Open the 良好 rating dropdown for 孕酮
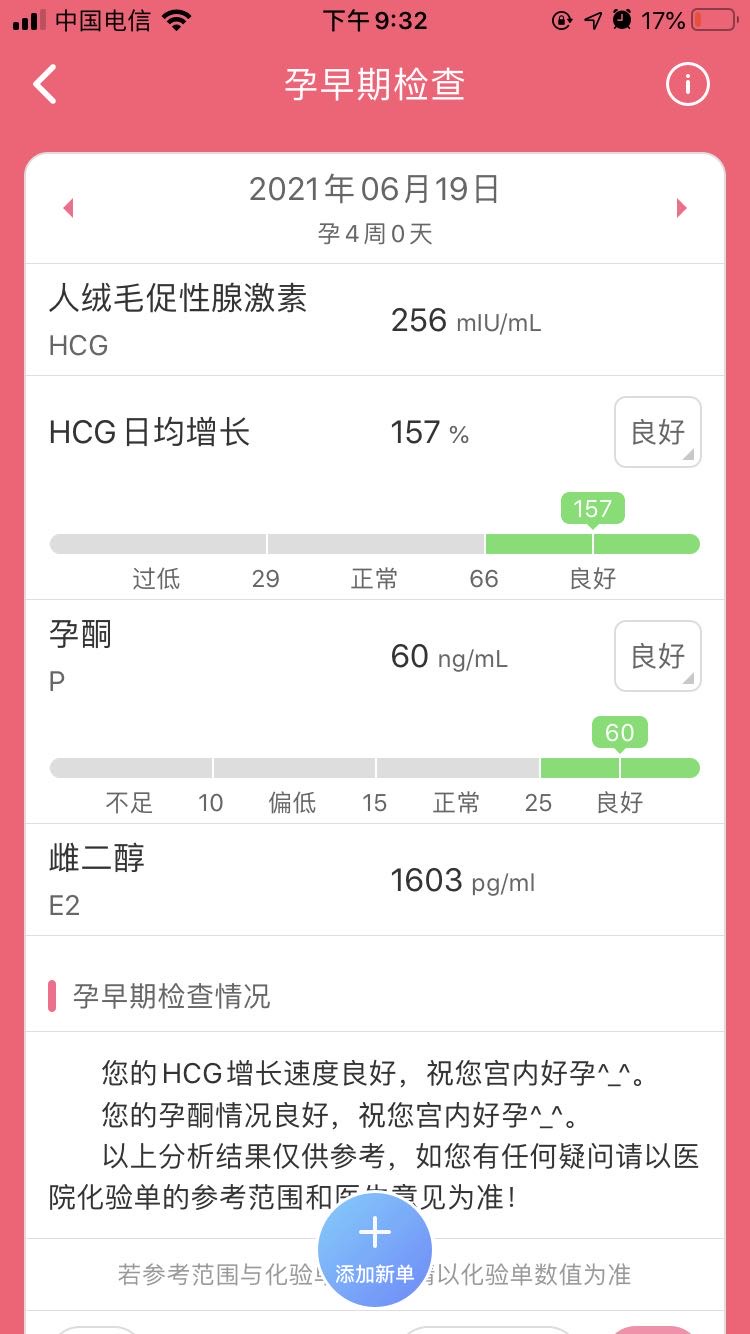The height and width of the screenshot is (1334, 750). pyautogui.click(x=657, y=656)
